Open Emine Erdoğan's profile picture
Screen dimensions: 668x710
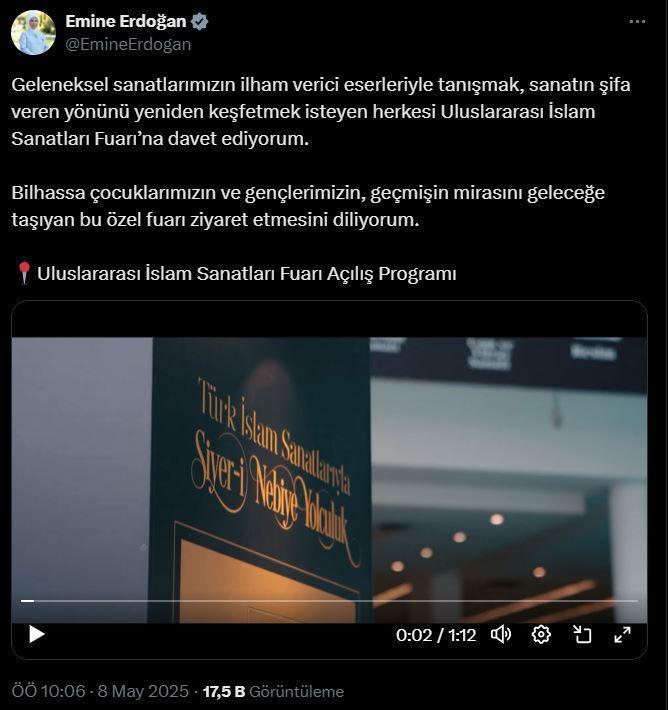[33, 32]
